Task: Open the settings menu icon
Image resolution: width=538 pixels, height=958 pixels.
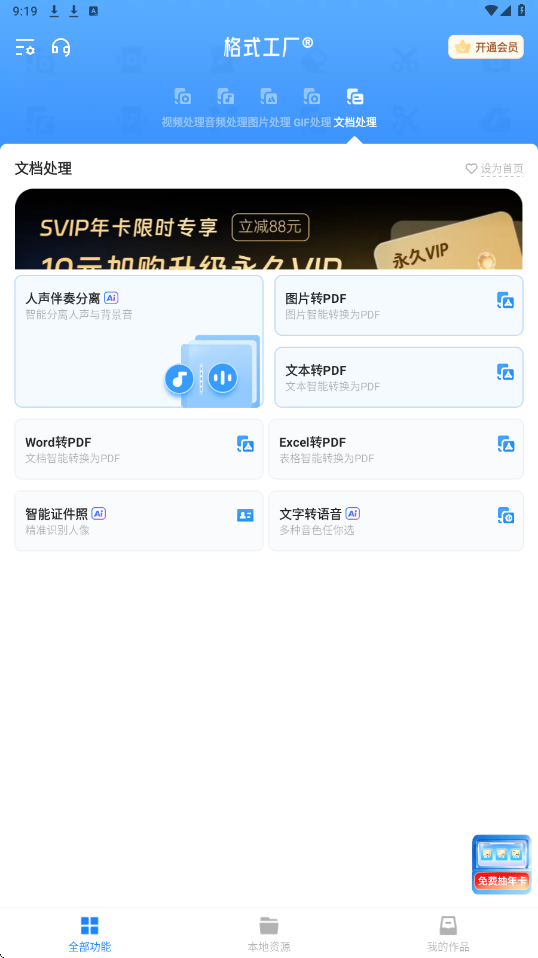Action: pos(25,47)
